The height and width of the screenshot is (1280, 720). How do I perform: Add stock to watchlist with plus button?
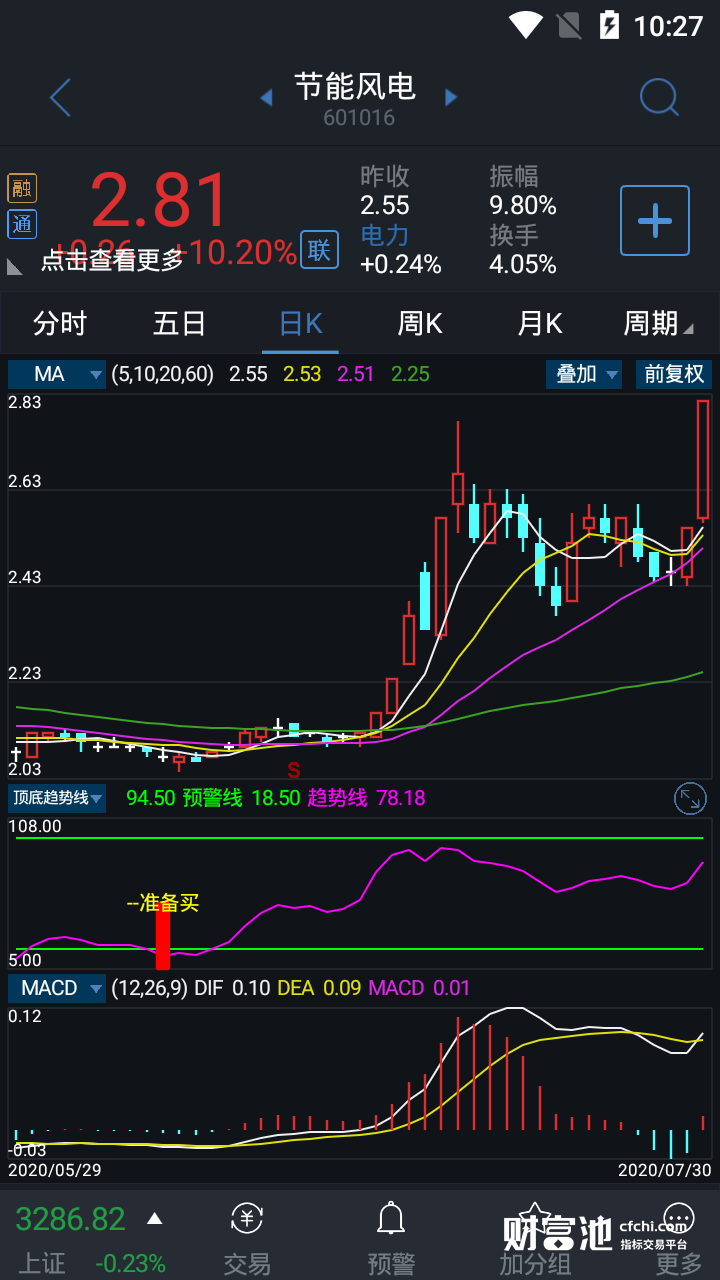coord(655,220)
